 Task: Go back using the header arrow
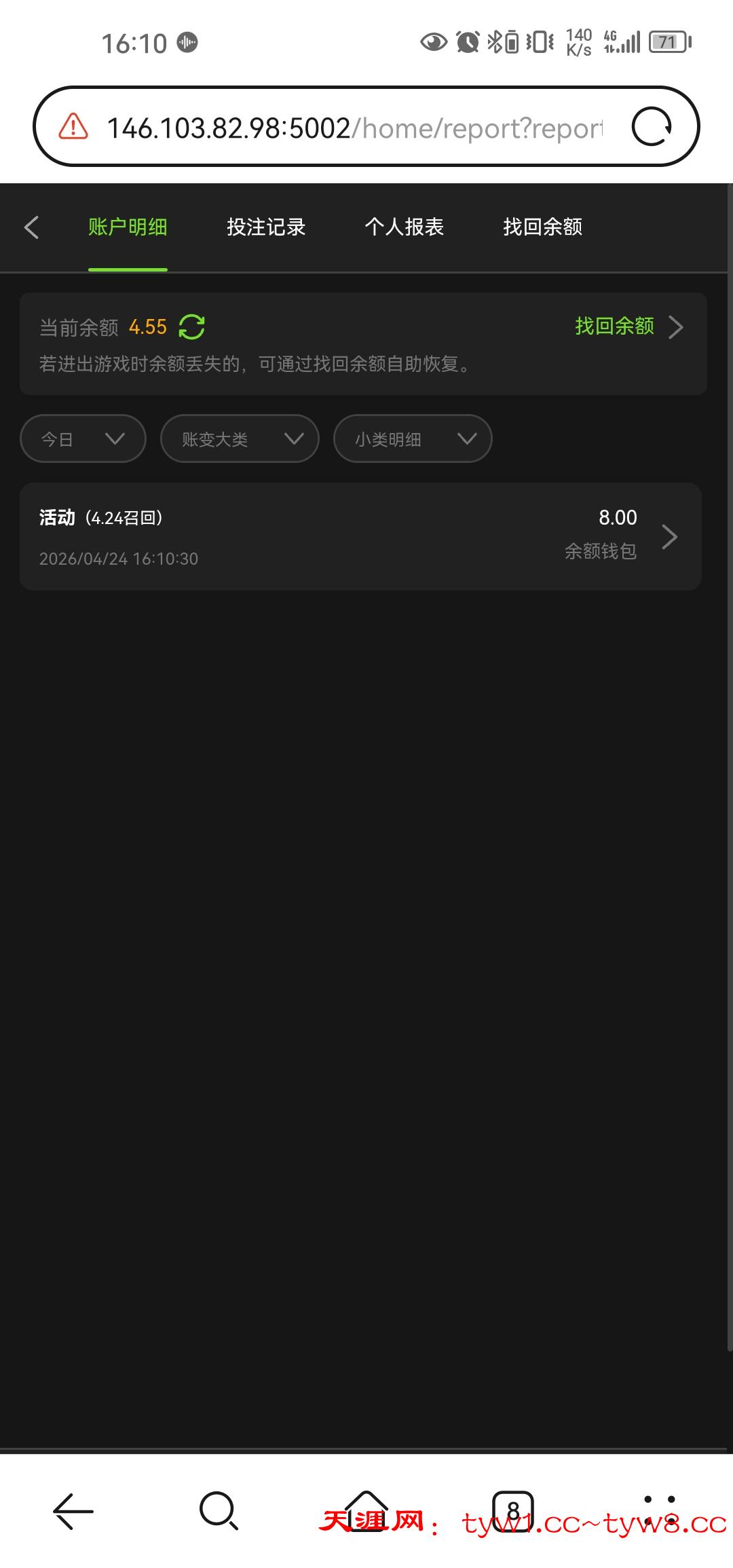tap(31, 227)
